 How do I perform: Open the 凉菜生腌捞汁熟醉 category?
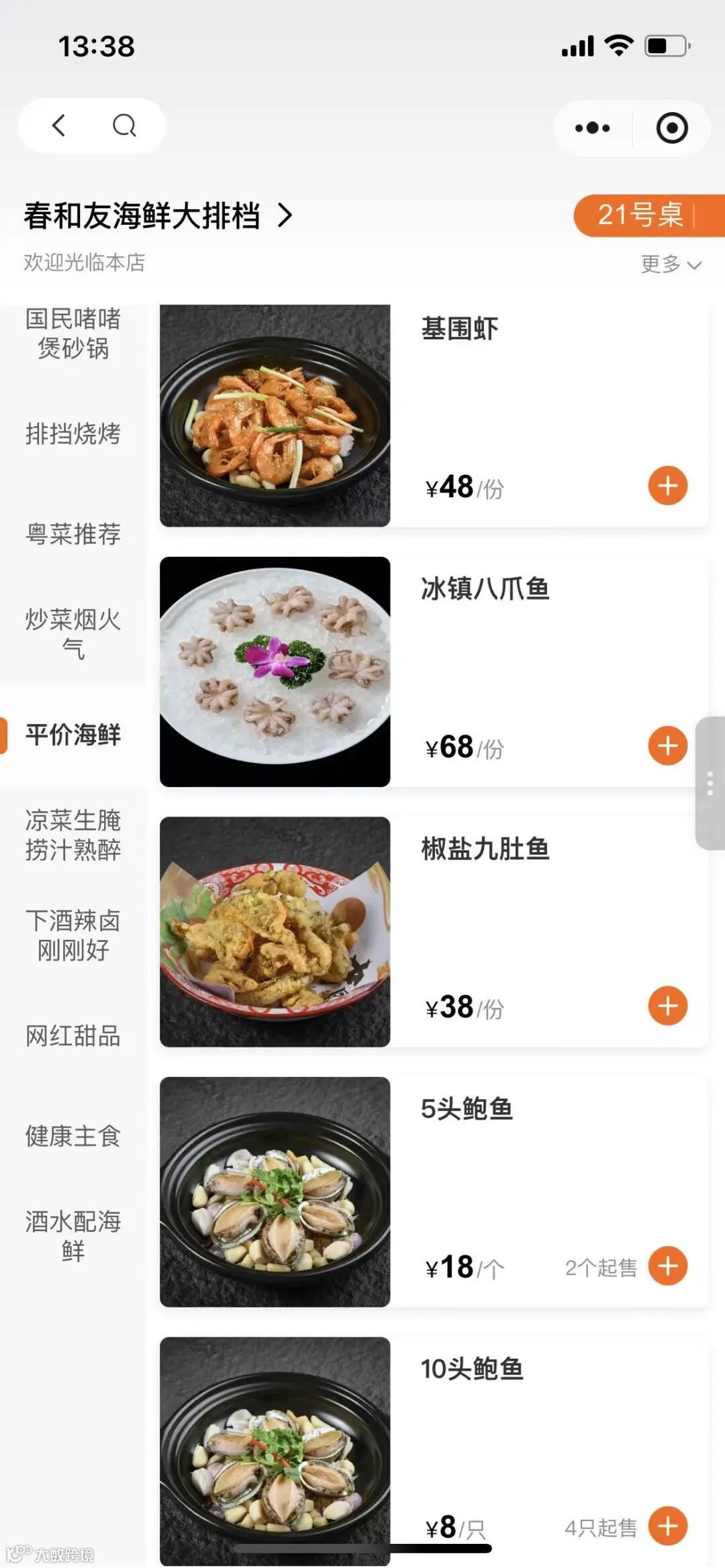(73, 834)
